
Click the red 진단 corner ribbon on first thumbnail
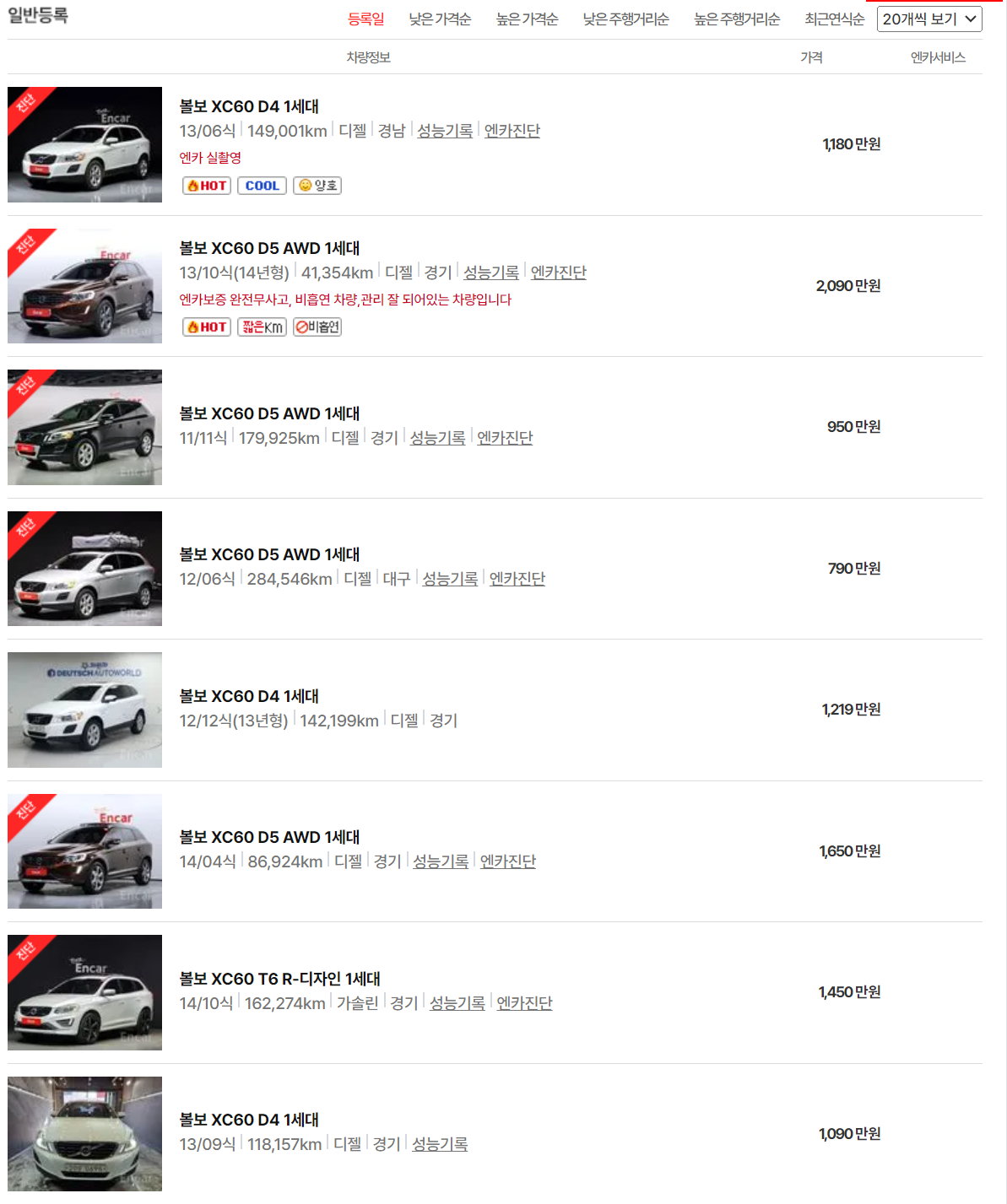point(22,103)
